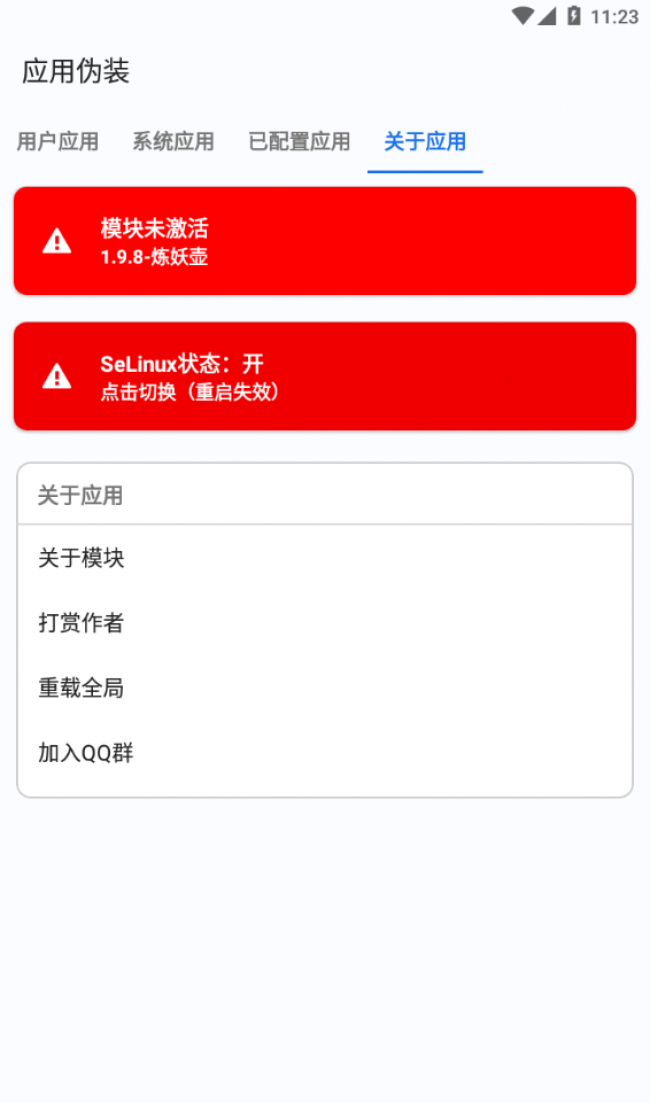Join via 加入QQ群
Image resolution: width=650 pixels, height=1103 pixels.
pos(325,753)
